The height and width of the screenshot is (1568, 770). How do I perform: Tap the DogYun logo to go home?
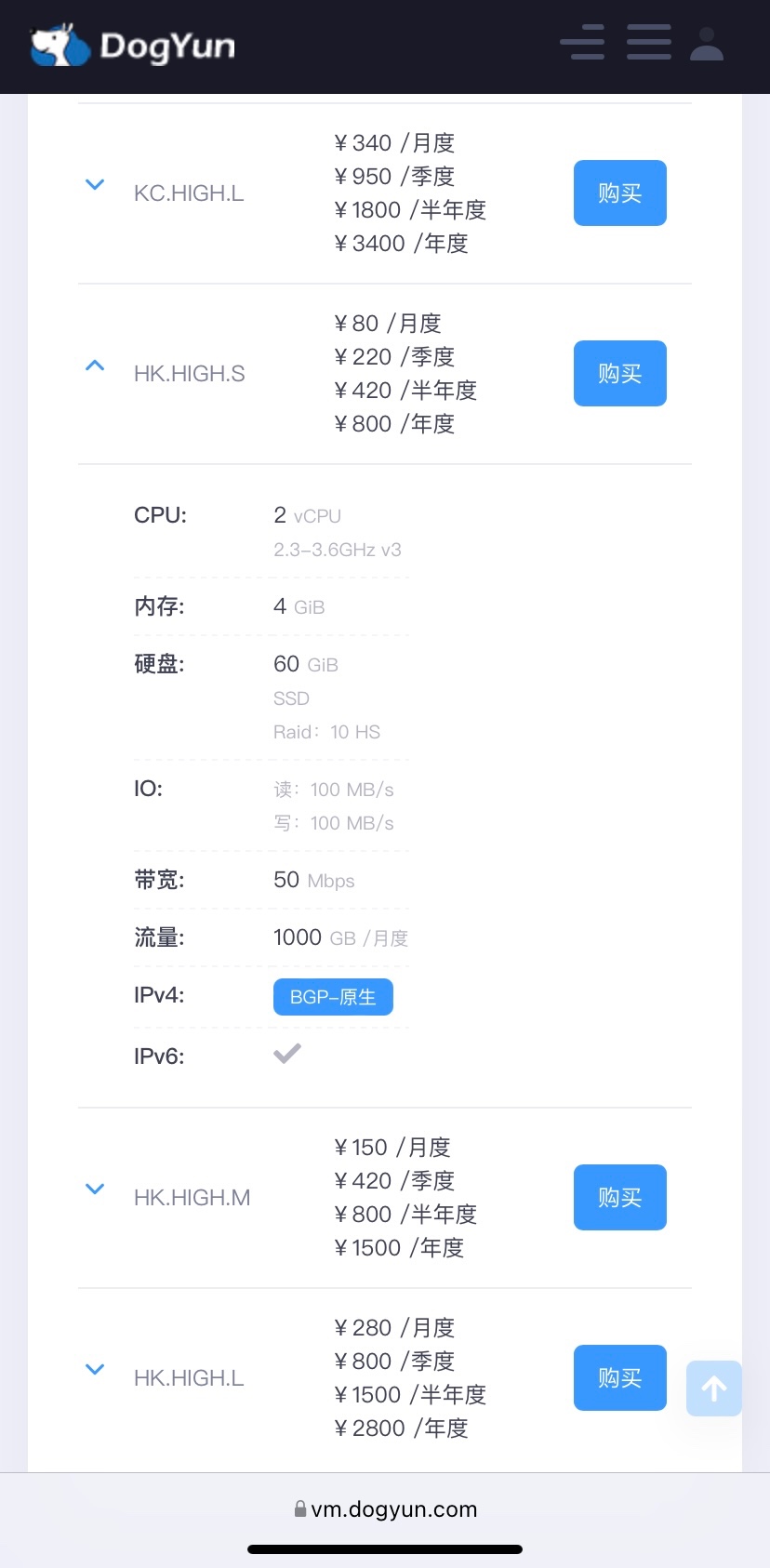133,46
